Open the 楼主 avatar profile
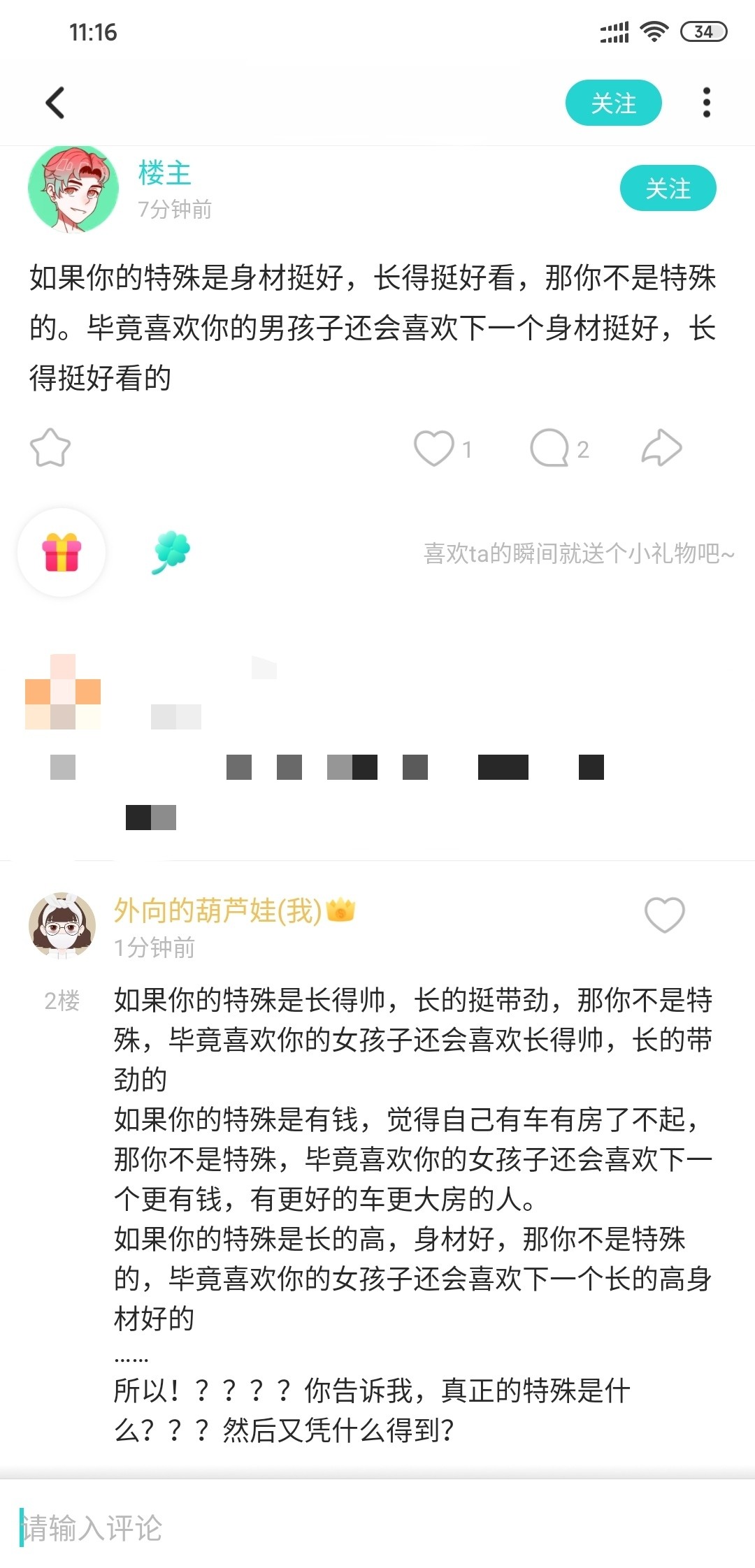This screenshot has height=1568, width=755. 73,189
